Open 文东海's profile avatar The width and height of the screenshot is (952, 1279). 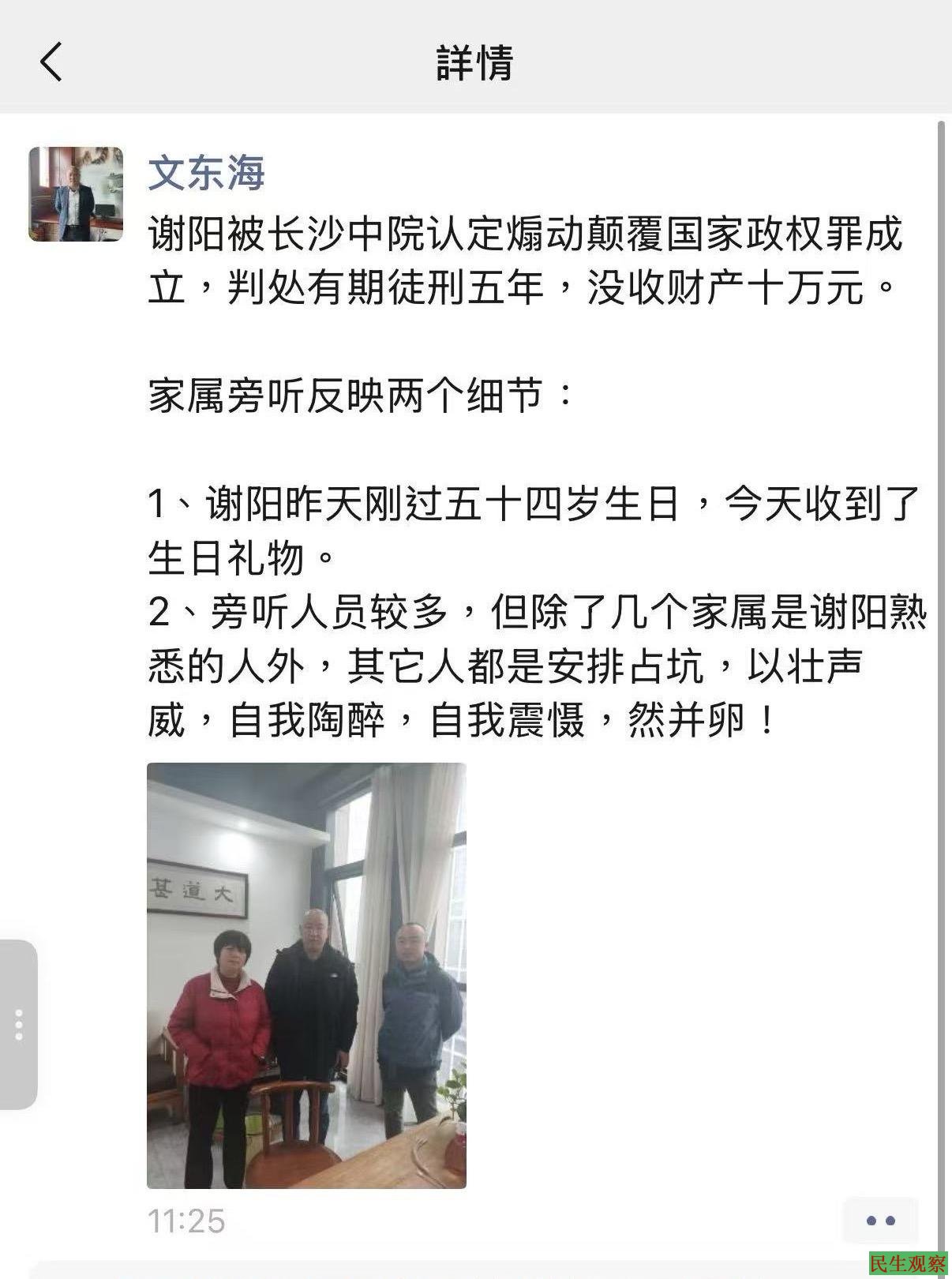76,193
